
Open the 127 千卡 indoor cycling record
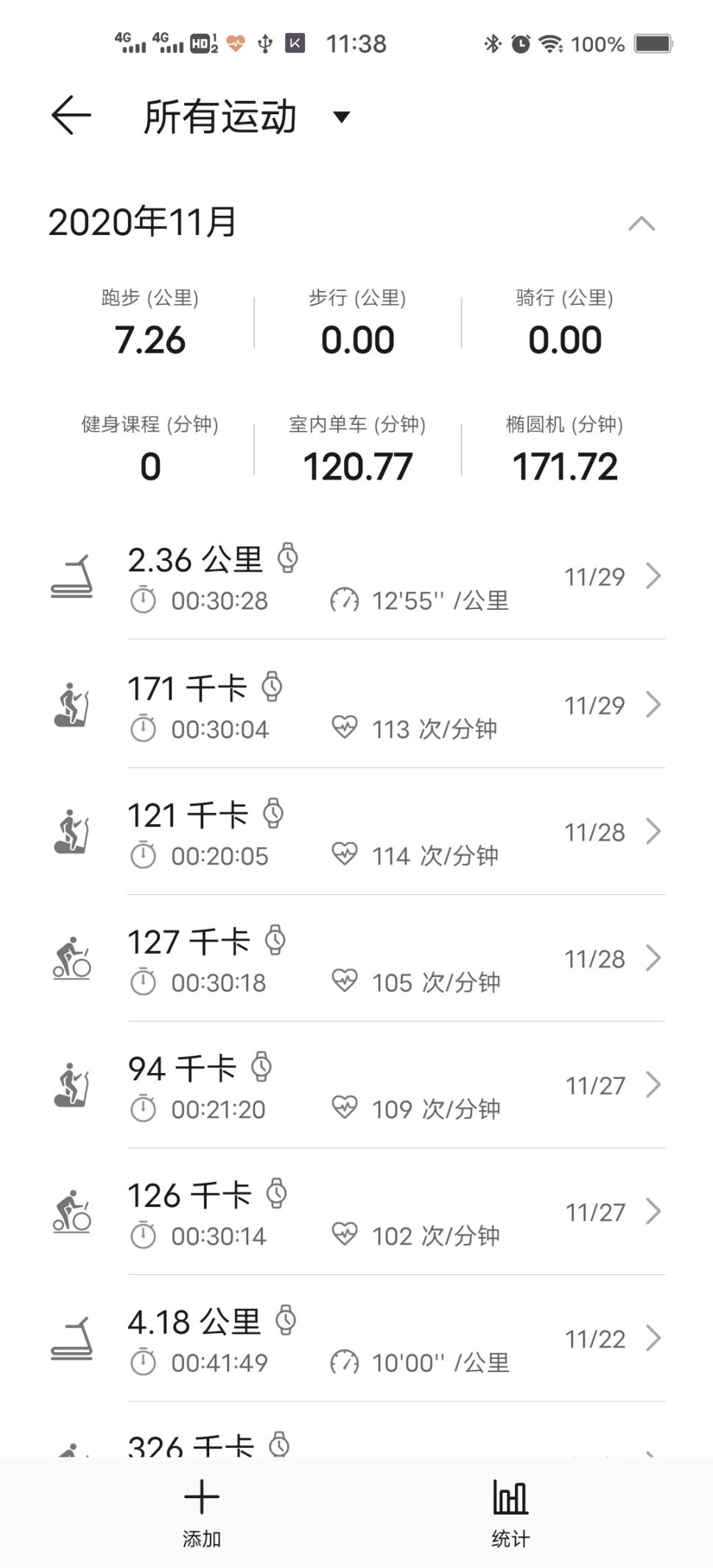pos(356,958)
